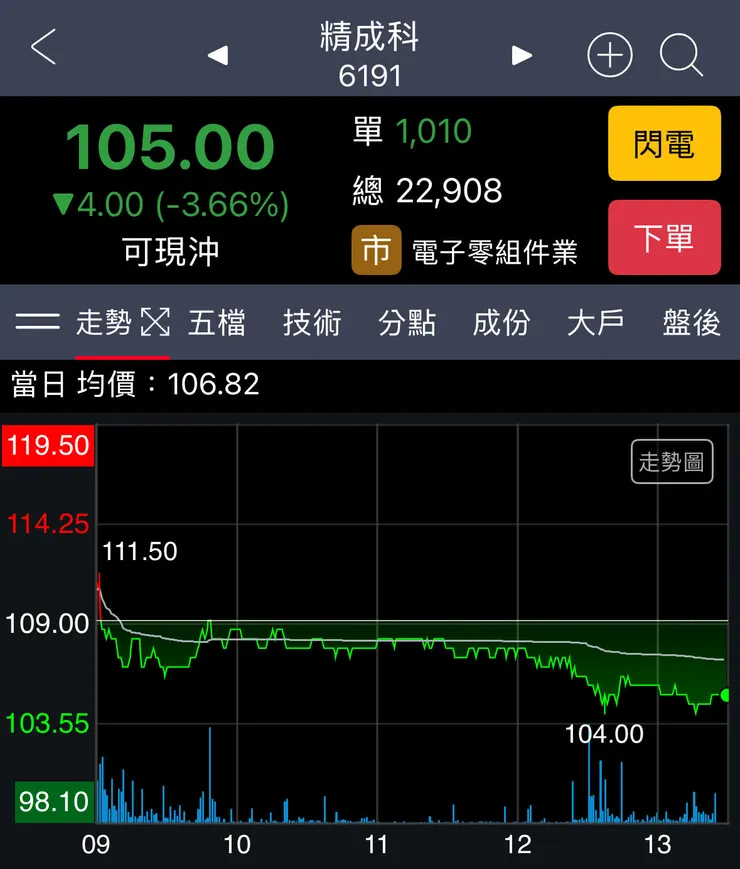Tap the yellow 閃電 flash order button

[664, 143]
